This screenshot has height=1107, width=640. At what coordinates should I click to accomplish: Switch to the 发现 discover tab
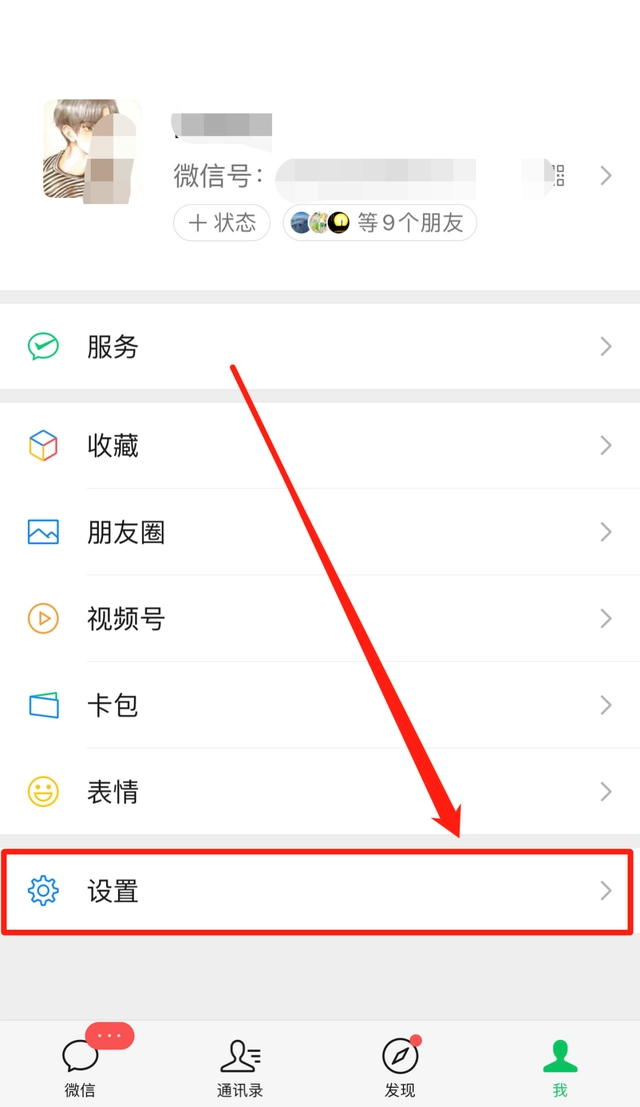coord(400,1066)
